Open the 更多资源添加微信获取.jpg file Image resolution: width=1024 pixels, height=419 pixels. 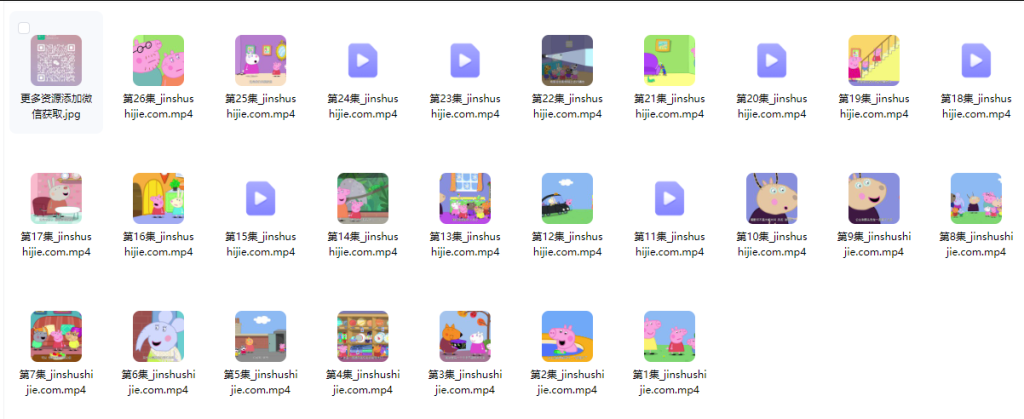[x=56, y=61]
